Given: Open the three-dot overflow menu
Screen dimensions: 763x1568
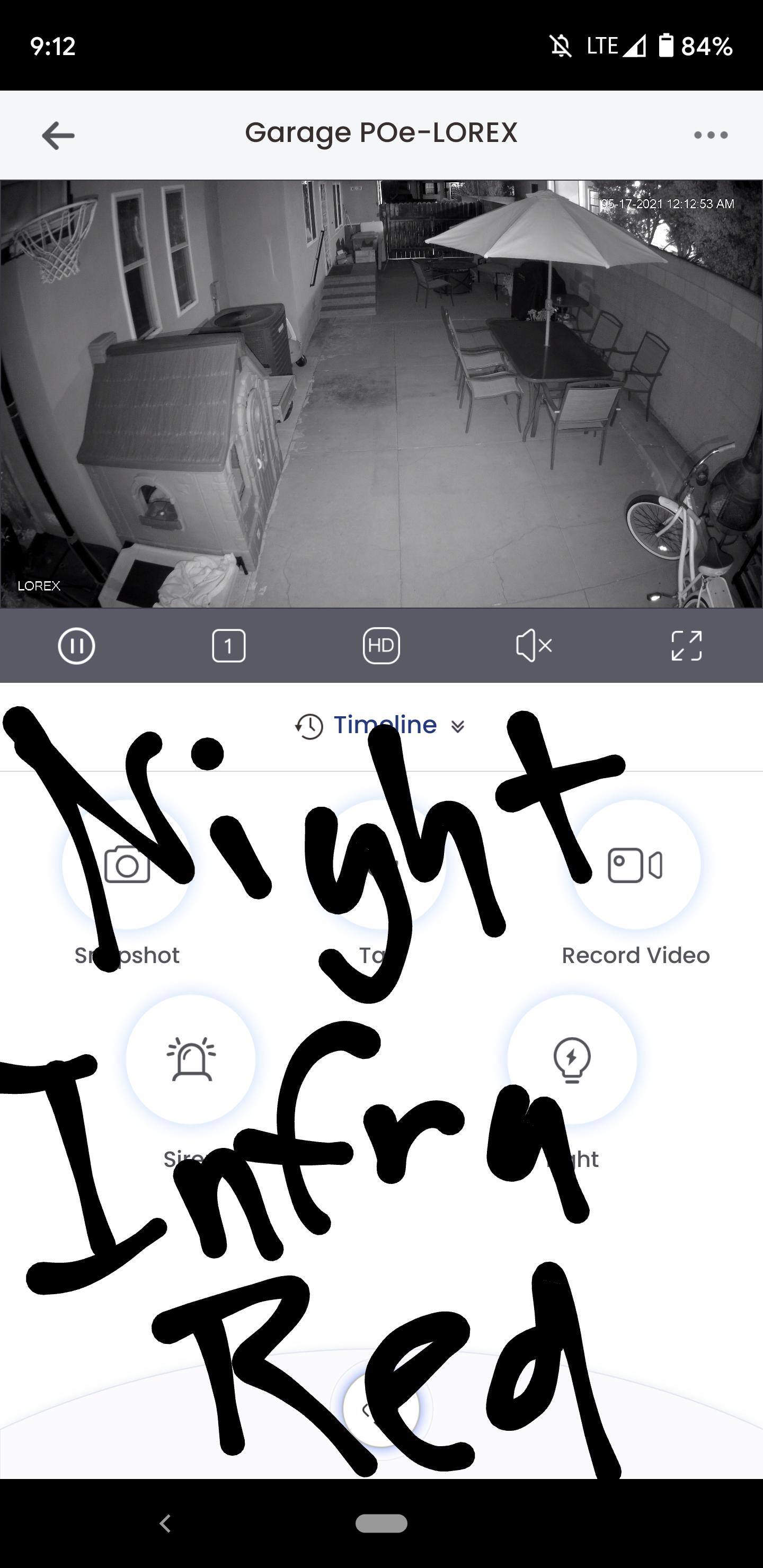Looking at the screenshot, I should (x=711, y=135).
